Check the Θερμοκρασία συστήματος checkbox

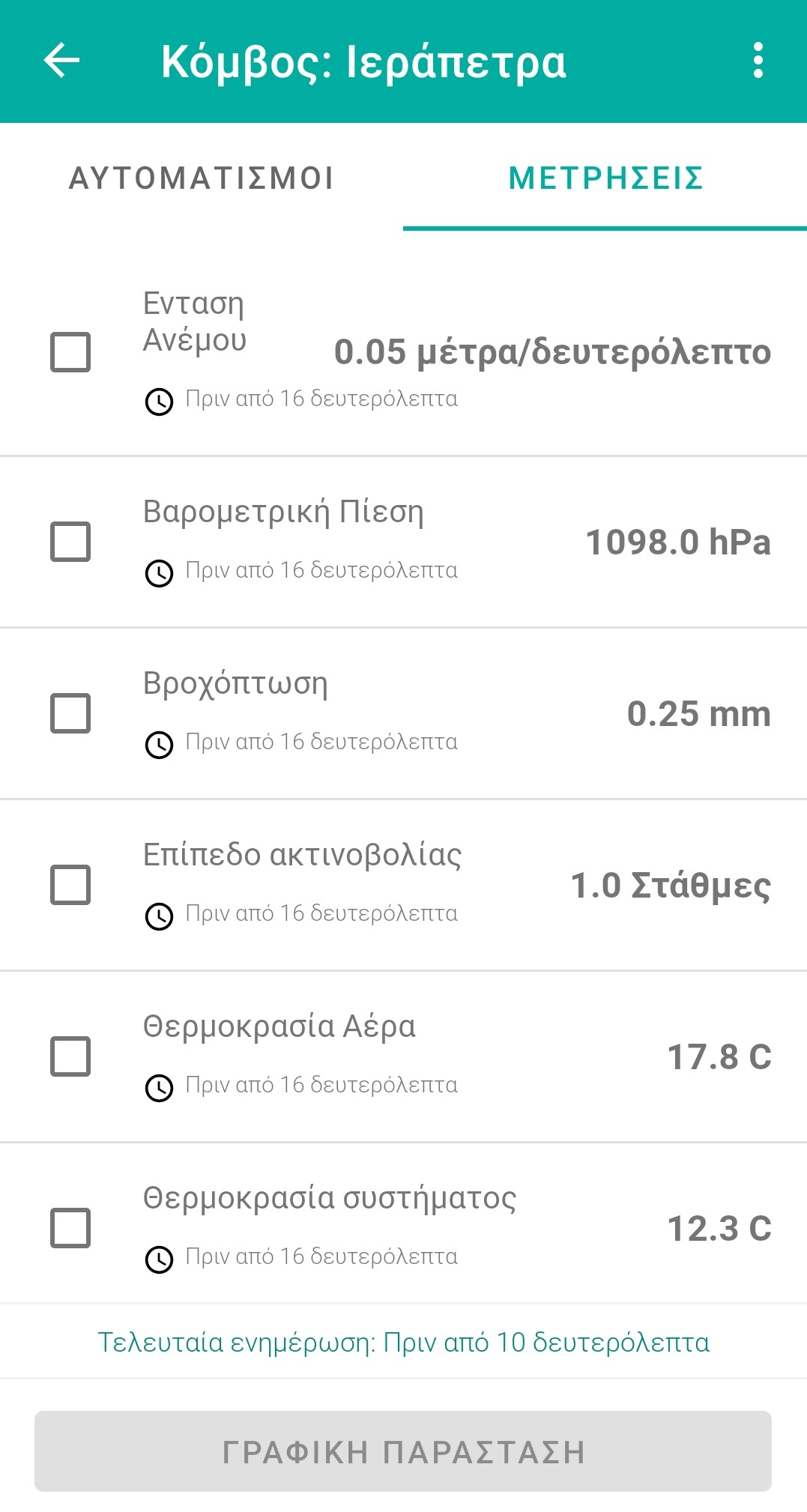70,1228
